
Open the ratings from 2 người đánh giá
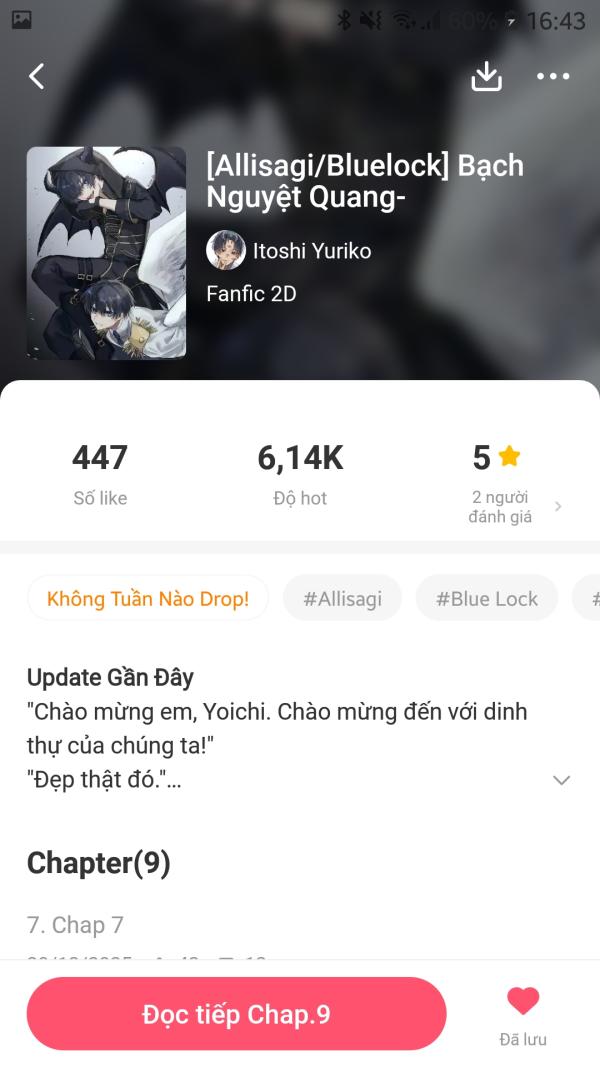coord(510,506)
